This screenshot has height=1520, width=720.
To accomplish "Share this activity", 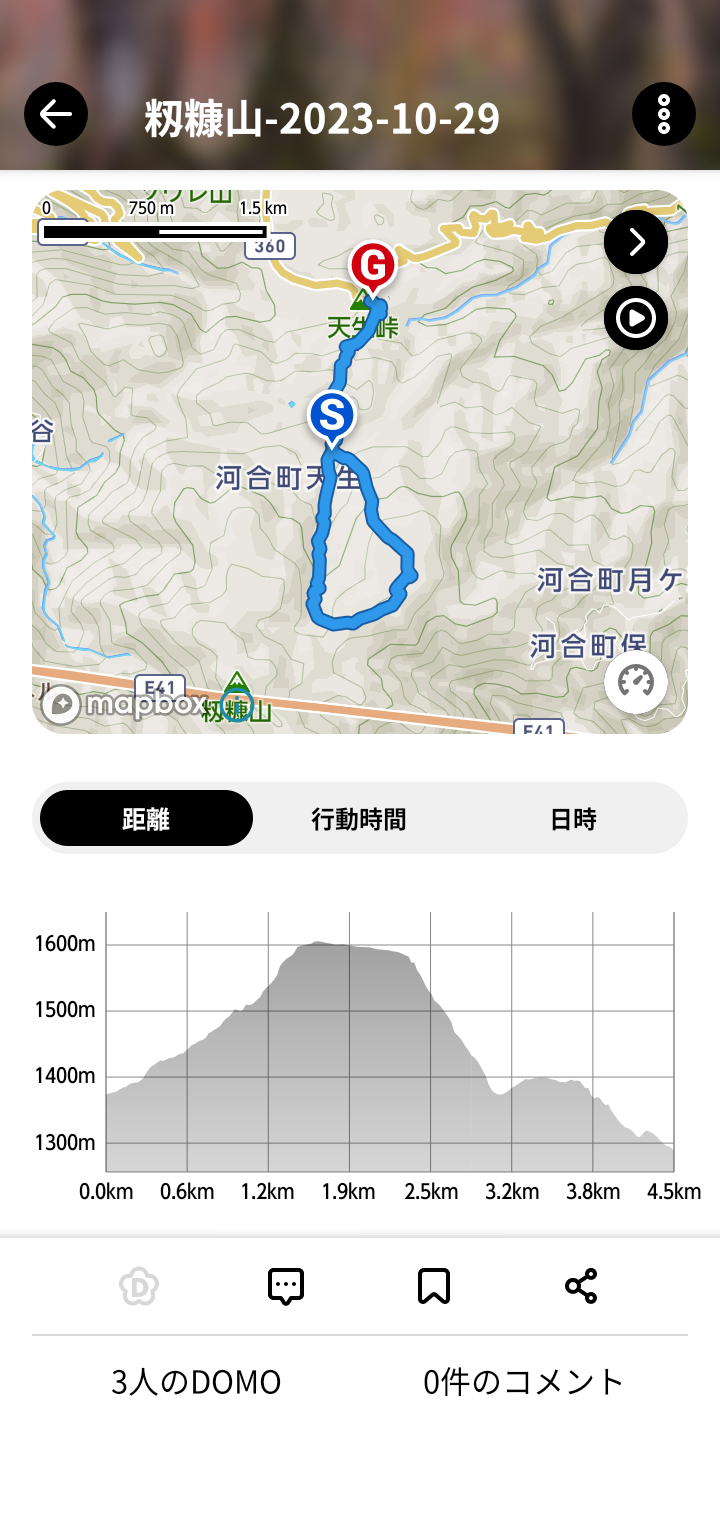I will tap(581, 1286).
